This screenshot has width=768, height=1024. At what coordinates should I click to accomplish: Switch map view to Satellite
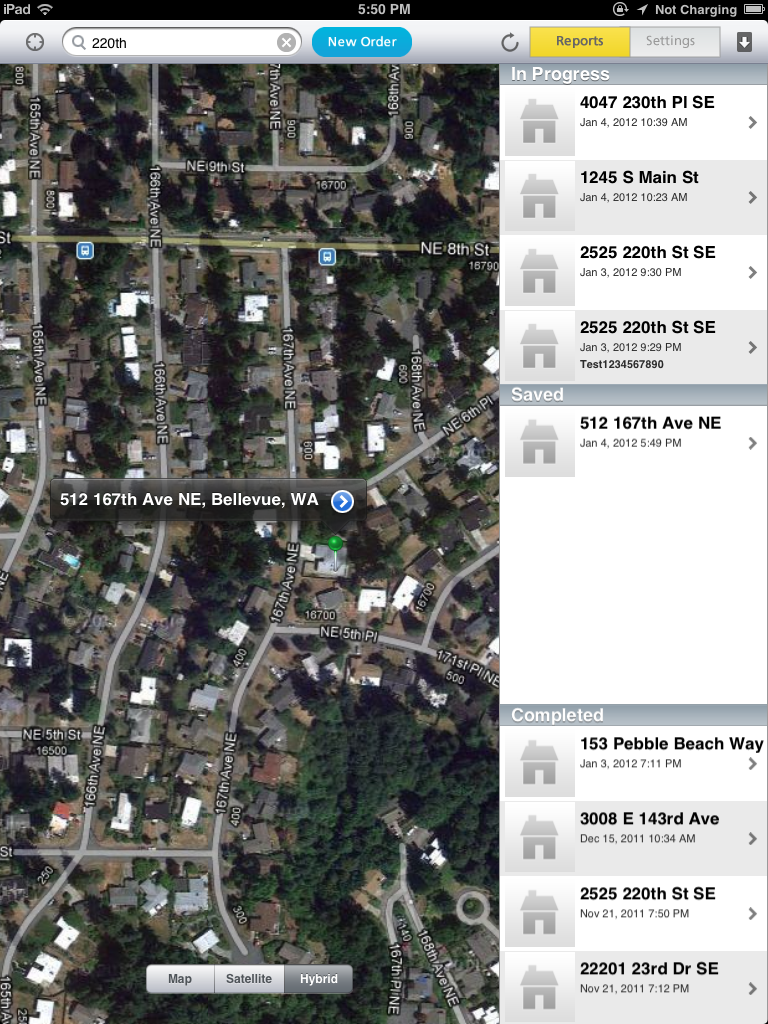249,979
